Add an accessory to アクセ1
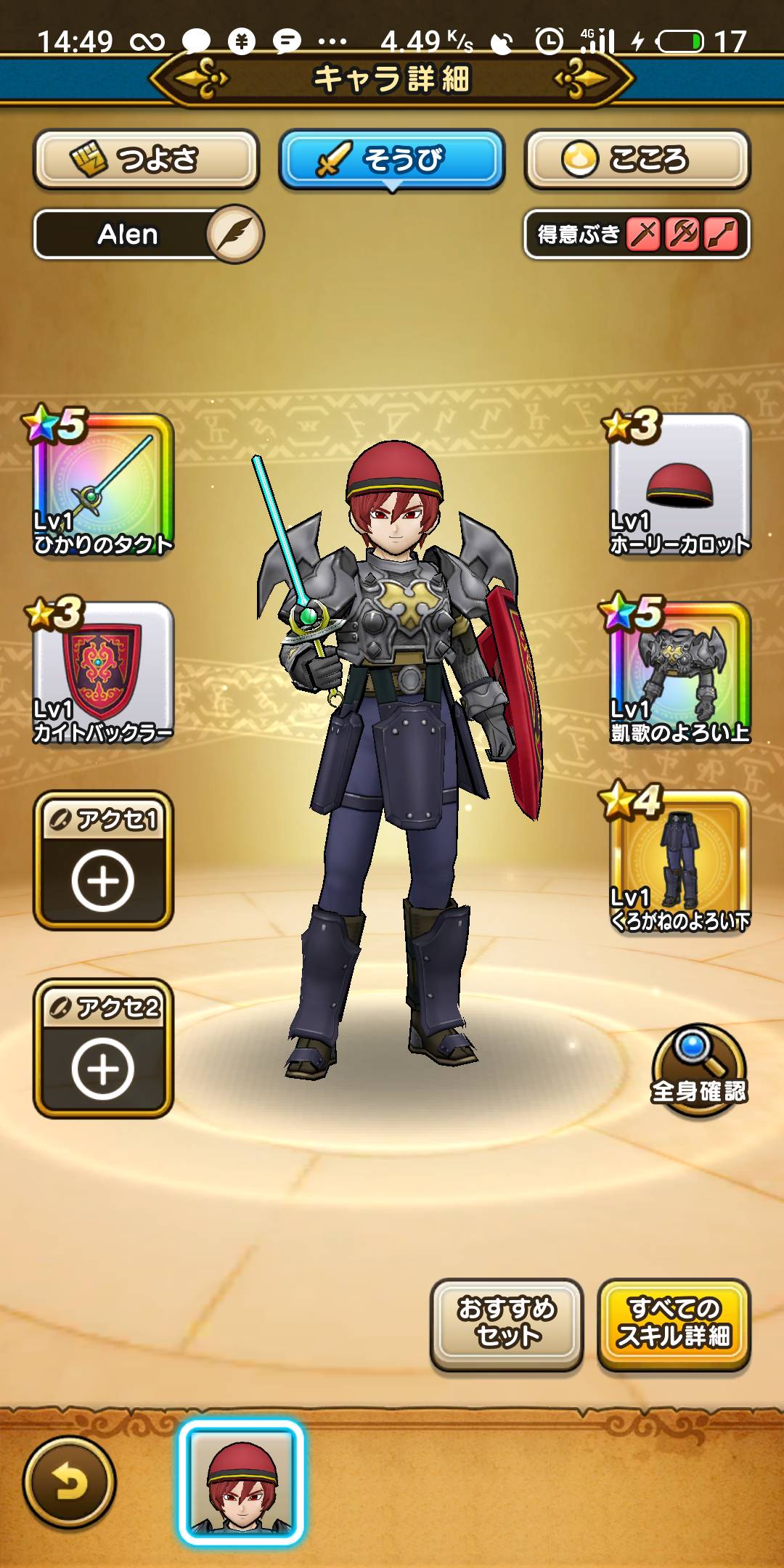Image resolution: width=784 pixels, height=1568 pixels. [x=103, y=861]
